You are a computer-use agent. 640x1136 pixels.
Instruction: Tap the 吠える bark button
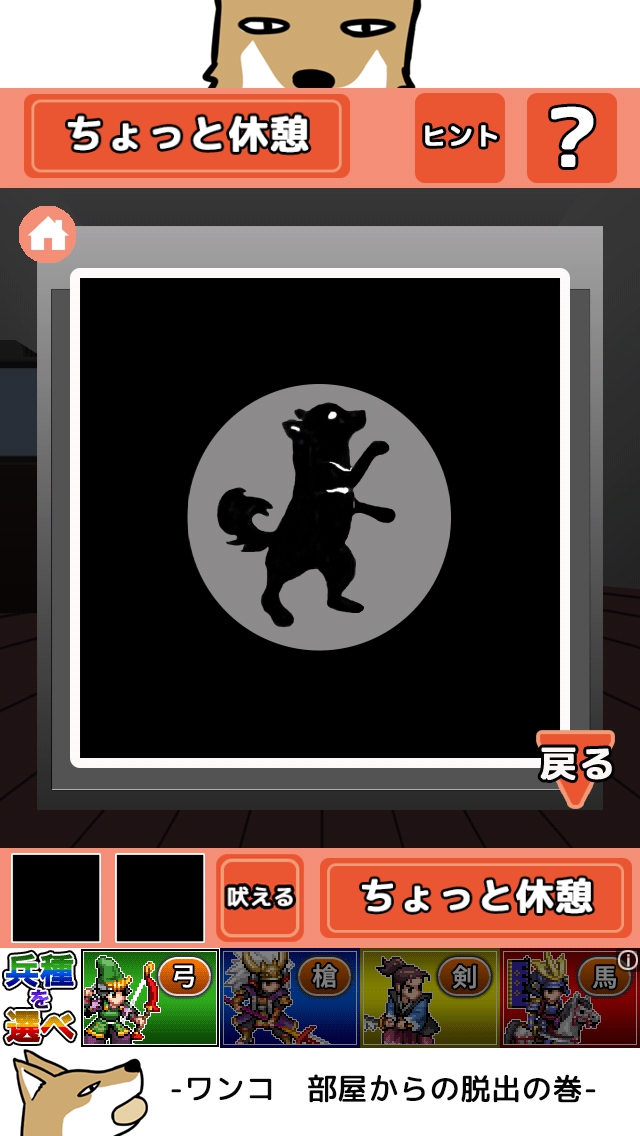click(260, 897)
